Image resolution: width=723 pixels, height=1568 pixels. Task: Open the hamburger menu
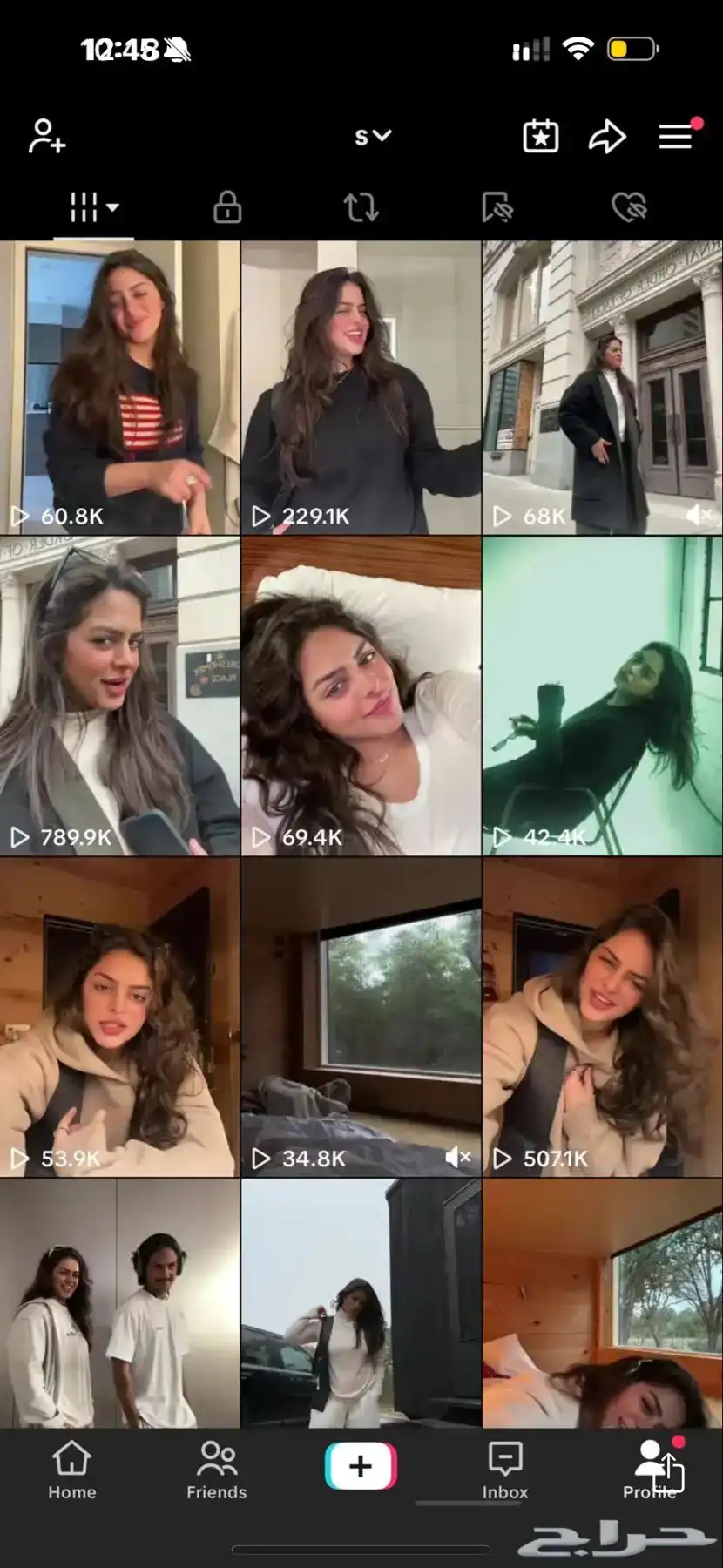(676, 137)
